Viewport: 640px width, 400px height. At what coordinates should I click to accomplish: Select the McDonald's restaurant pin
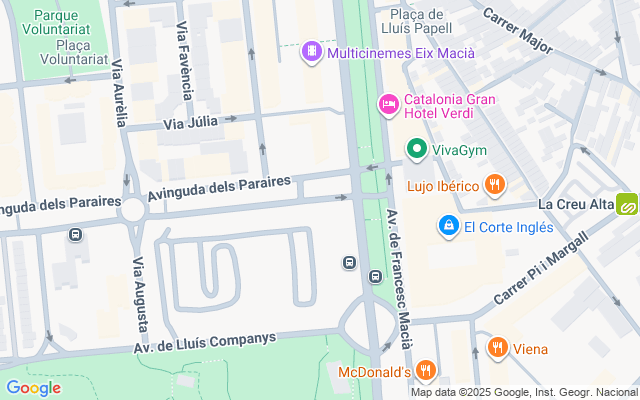click(x=426, y=371)
